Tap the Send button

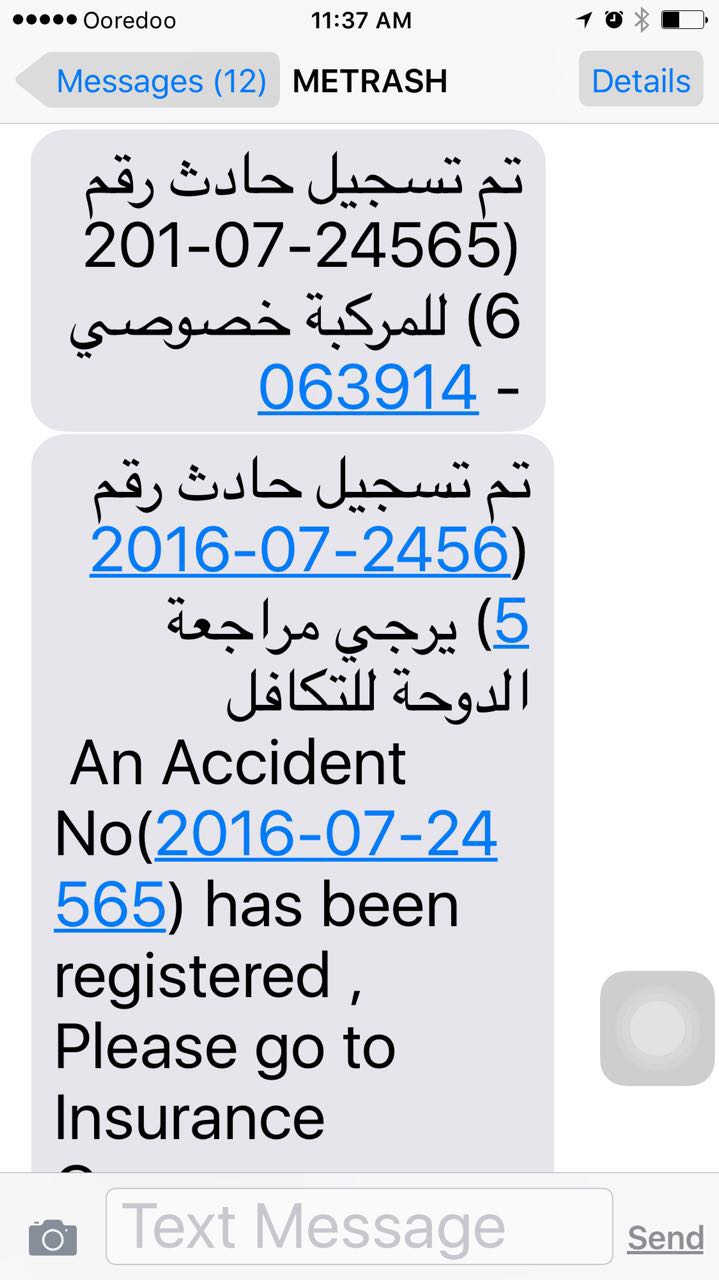pos(665,1238)
